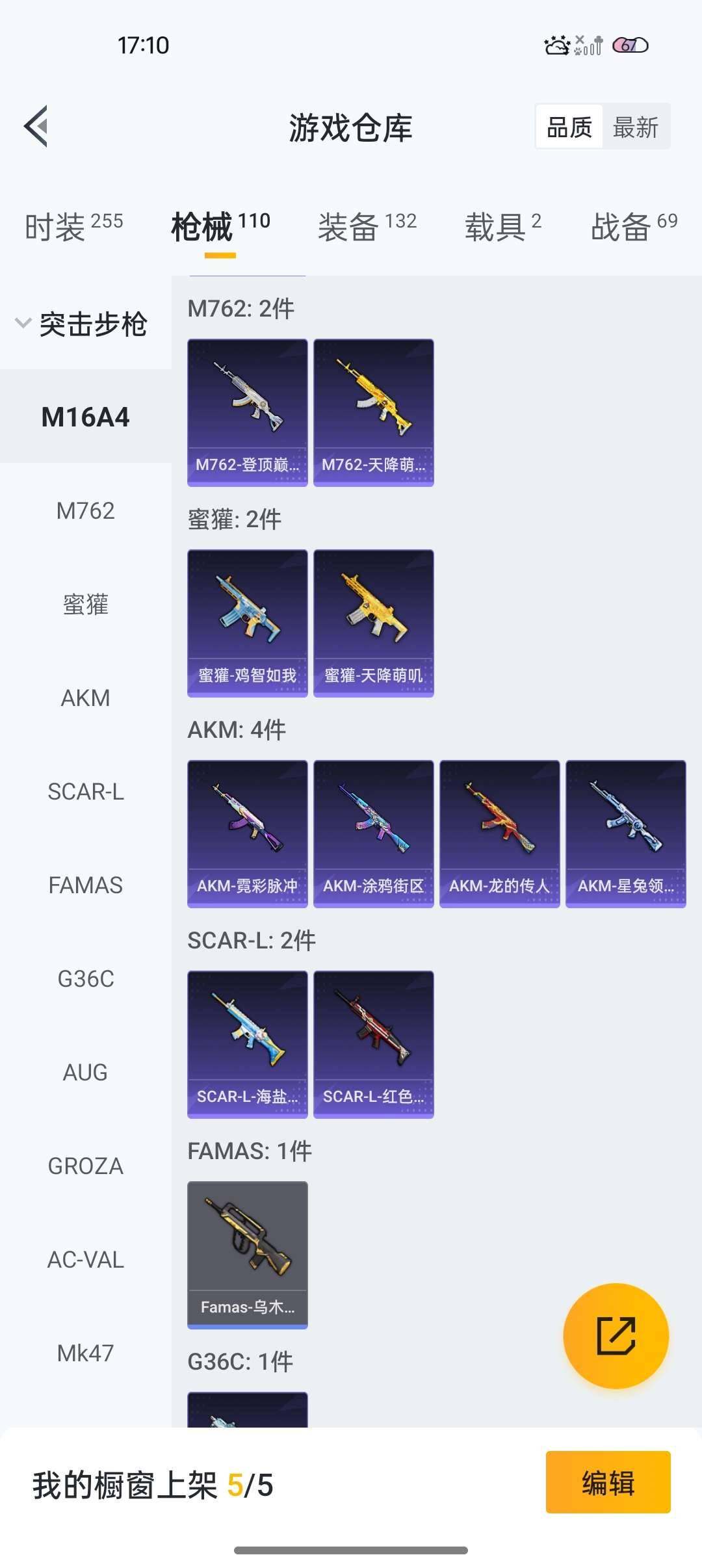Viewport: 702px width, 1568px height.
Task: Tap the orange share floating button
Action: pos(616,1336)
